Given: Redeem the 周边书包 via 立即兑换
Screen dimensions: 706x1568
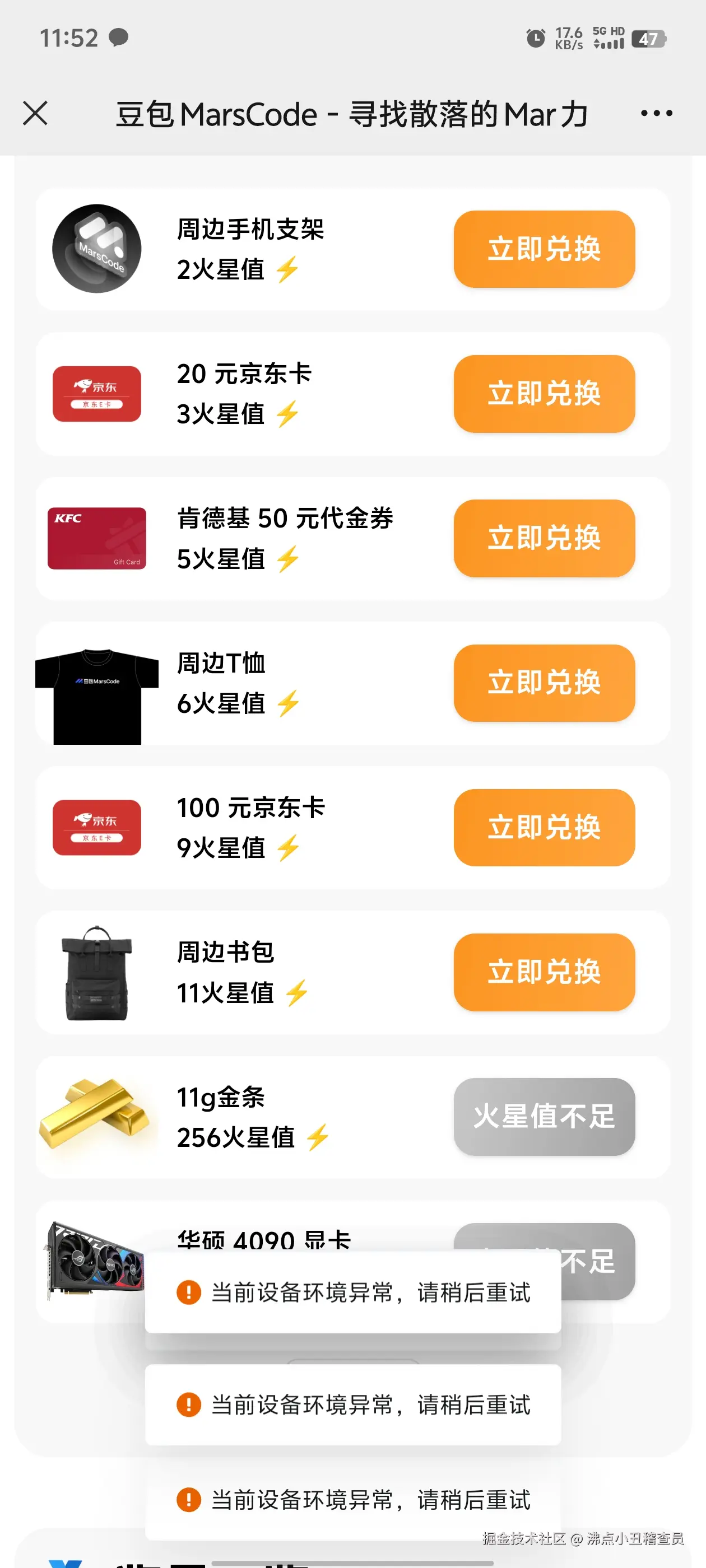Looking at the screenshot, I should coord(544,972).
